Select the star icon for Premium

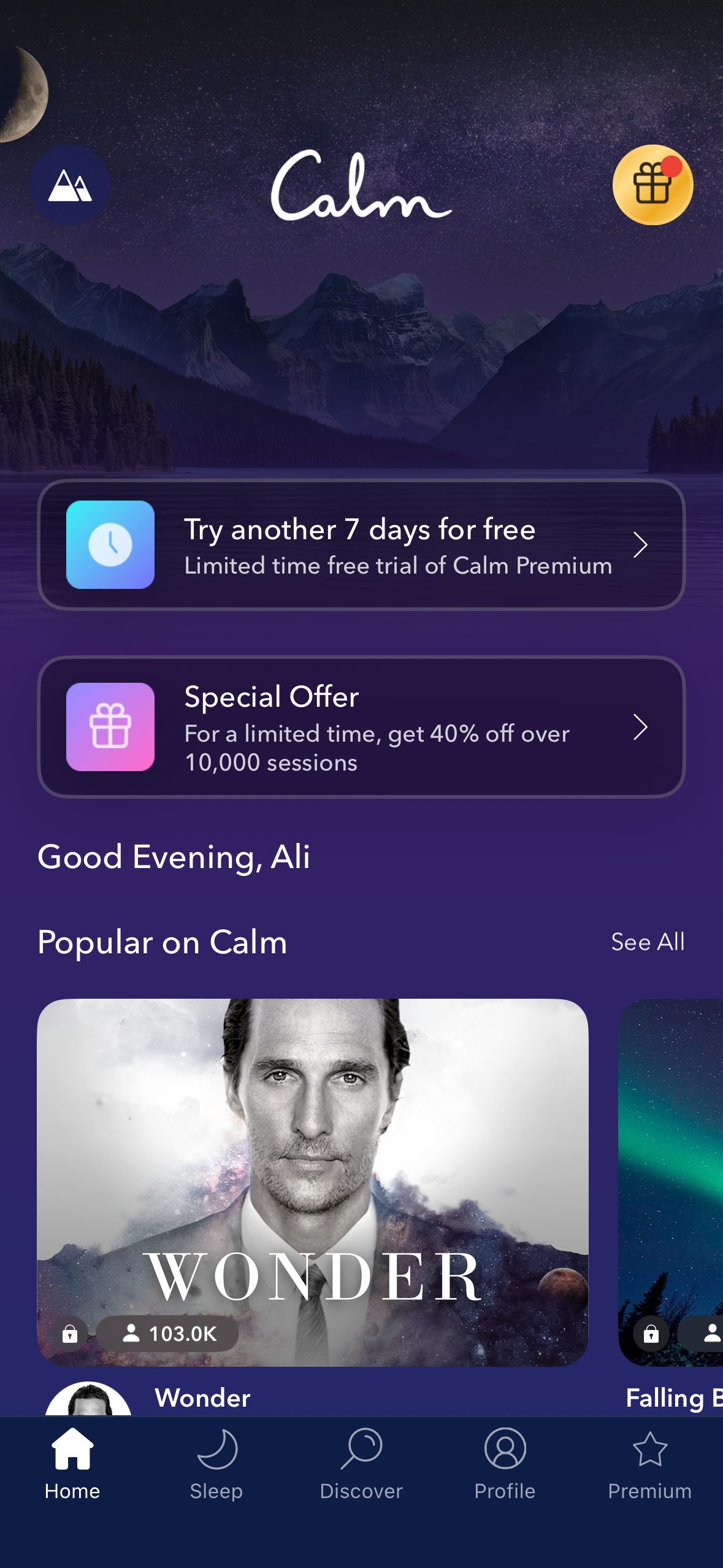(x=649, y=1450)
